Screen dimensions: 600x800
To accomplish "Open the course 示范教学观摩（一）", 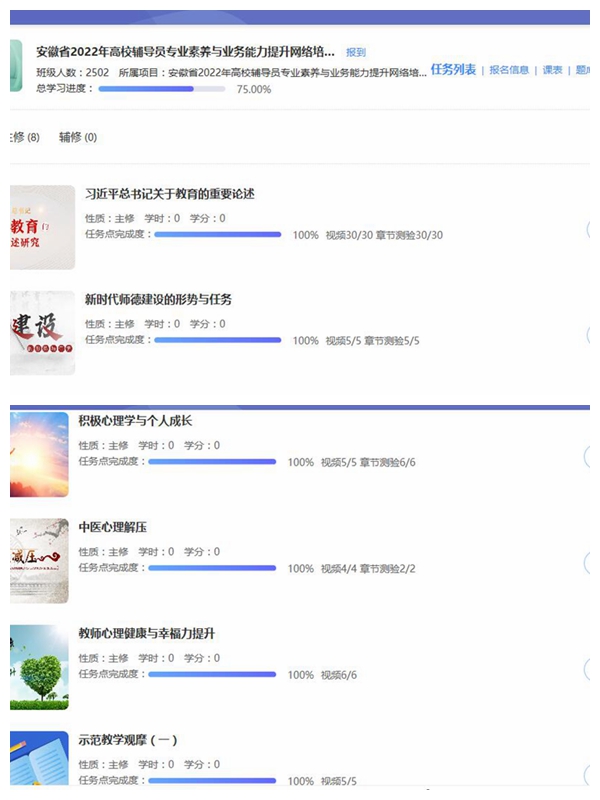I will point(128,740).
